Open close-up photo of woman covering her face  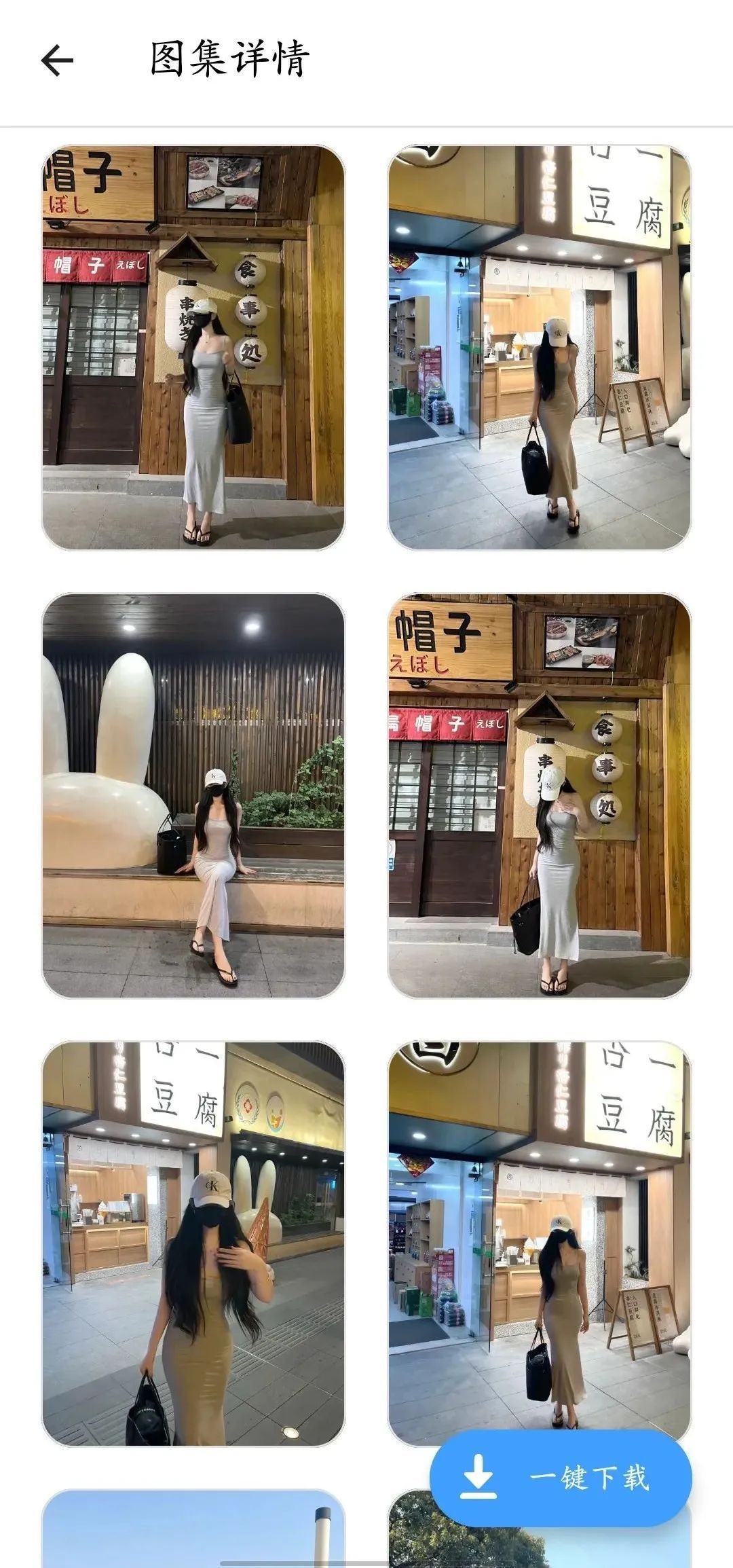[x=193, y=1243]
